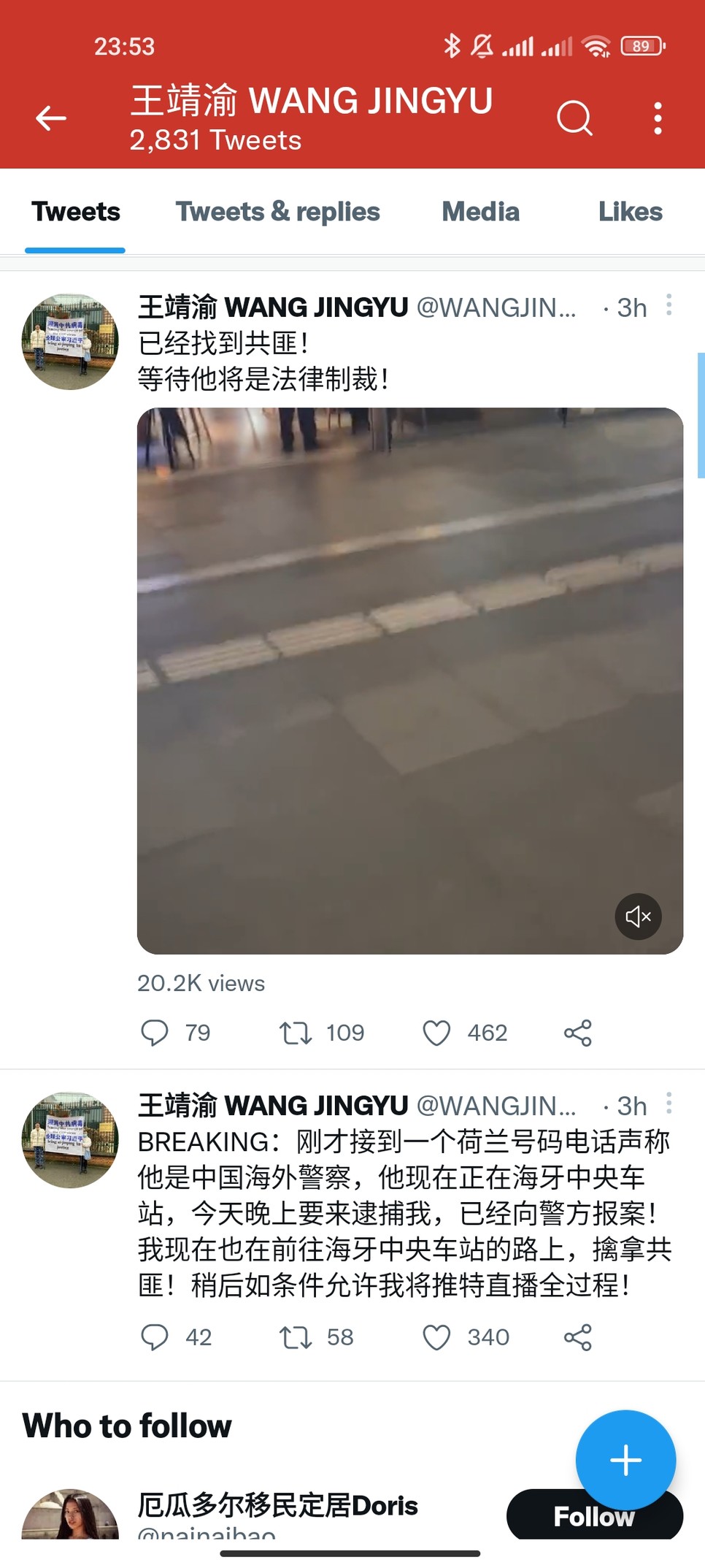This screenshot has width=705, height=1568.
Task: Reply to the BREAKING tweet
Action: tap(154, 1337)
